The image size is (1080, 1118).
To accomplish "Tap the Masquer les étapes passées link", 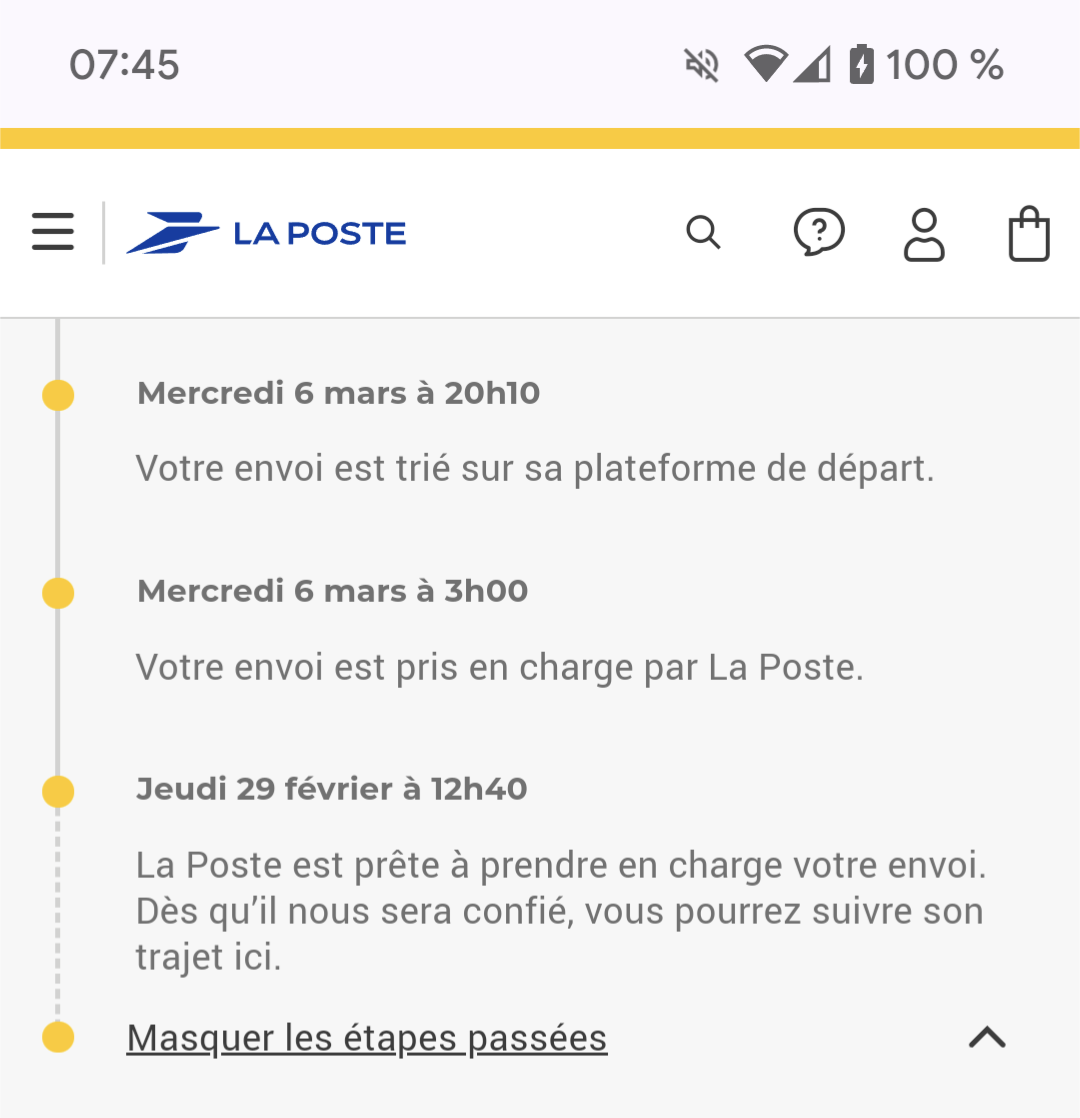I will pyautogui.click(x=367, y=1038).
